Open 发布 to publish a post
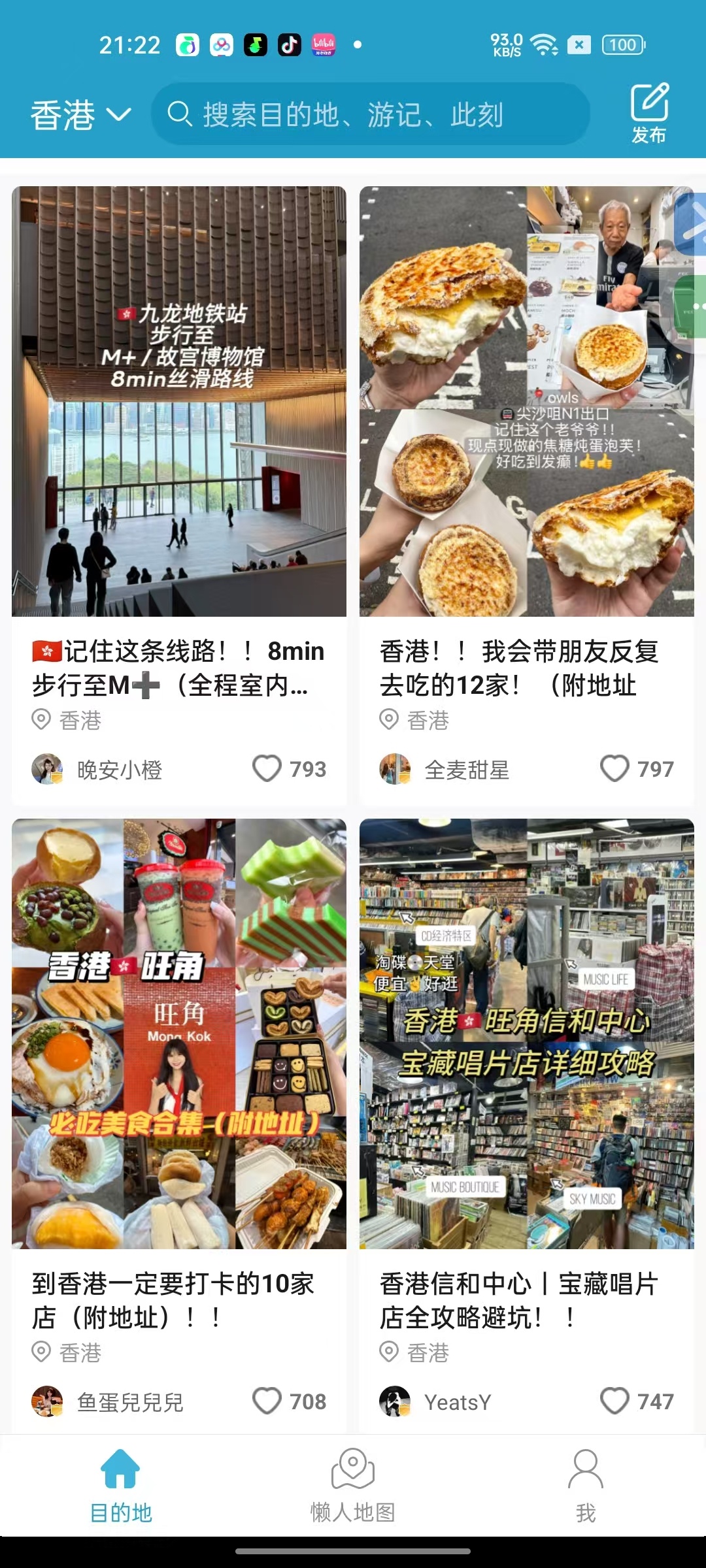The image size is (706, 1568). click(x=648, y=114)
